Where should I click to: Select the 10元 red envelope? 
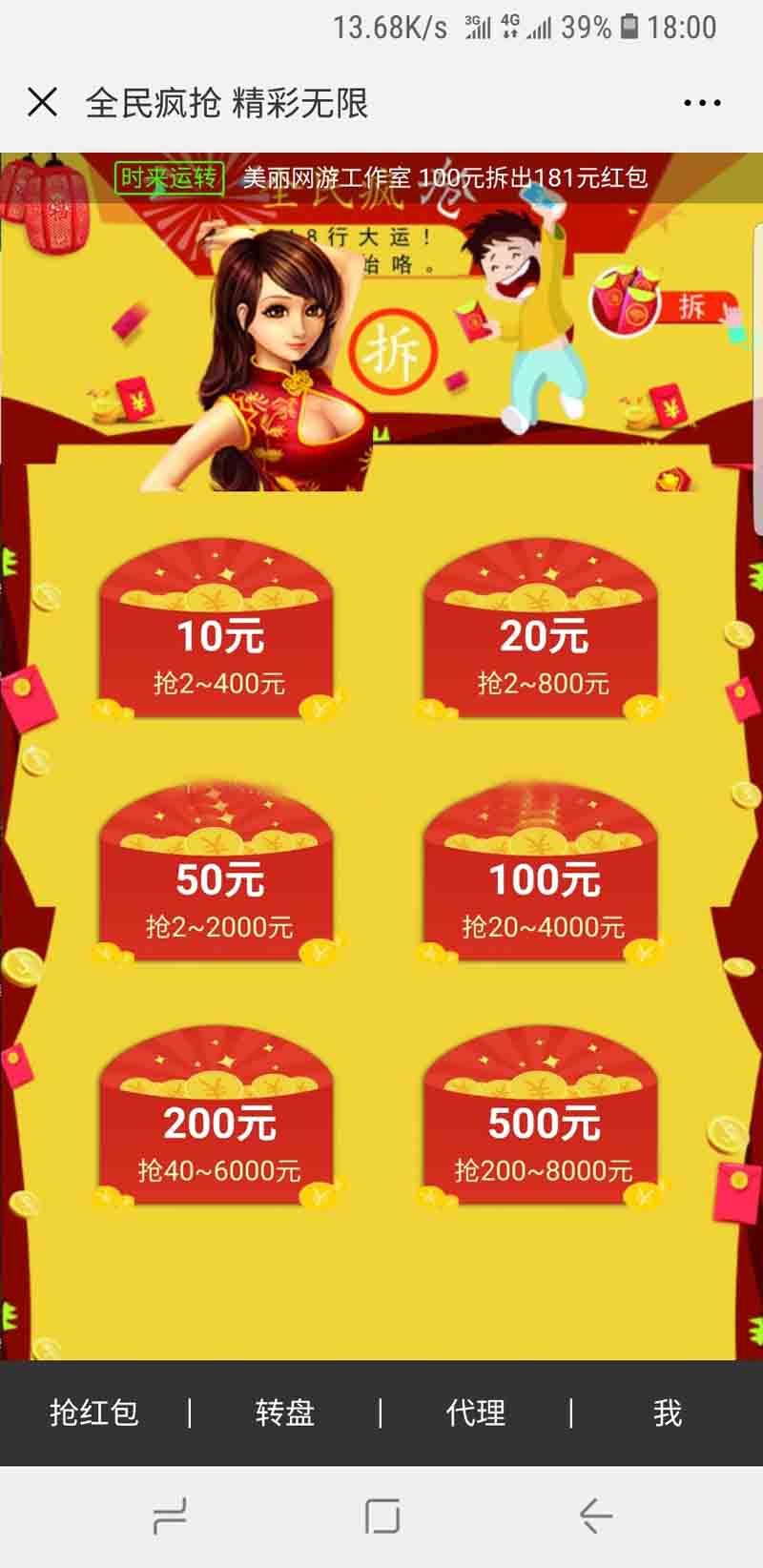click(218, 634)
